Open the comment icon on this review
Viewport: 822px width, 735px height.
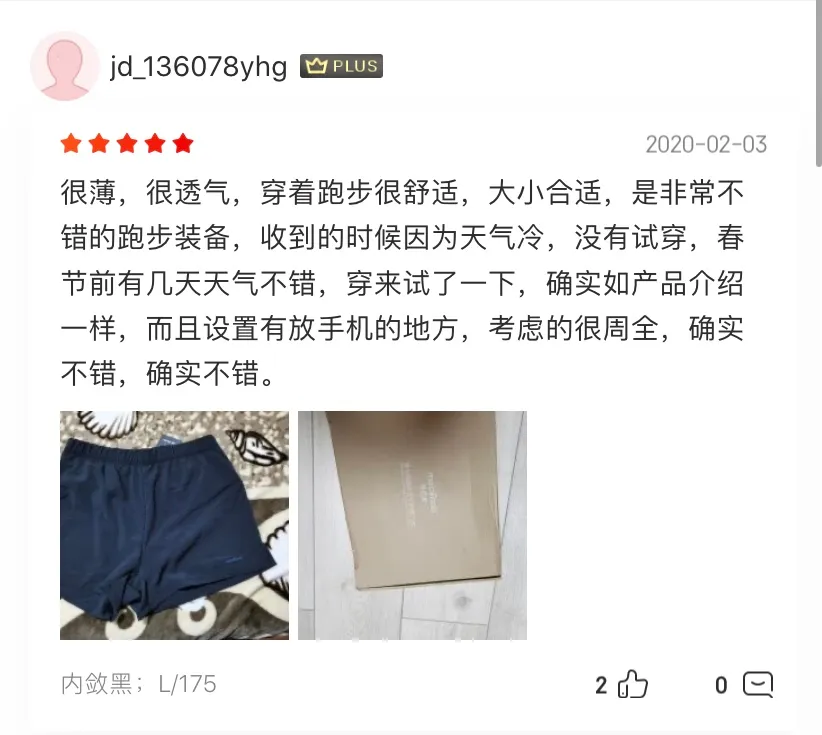point(758,685)
